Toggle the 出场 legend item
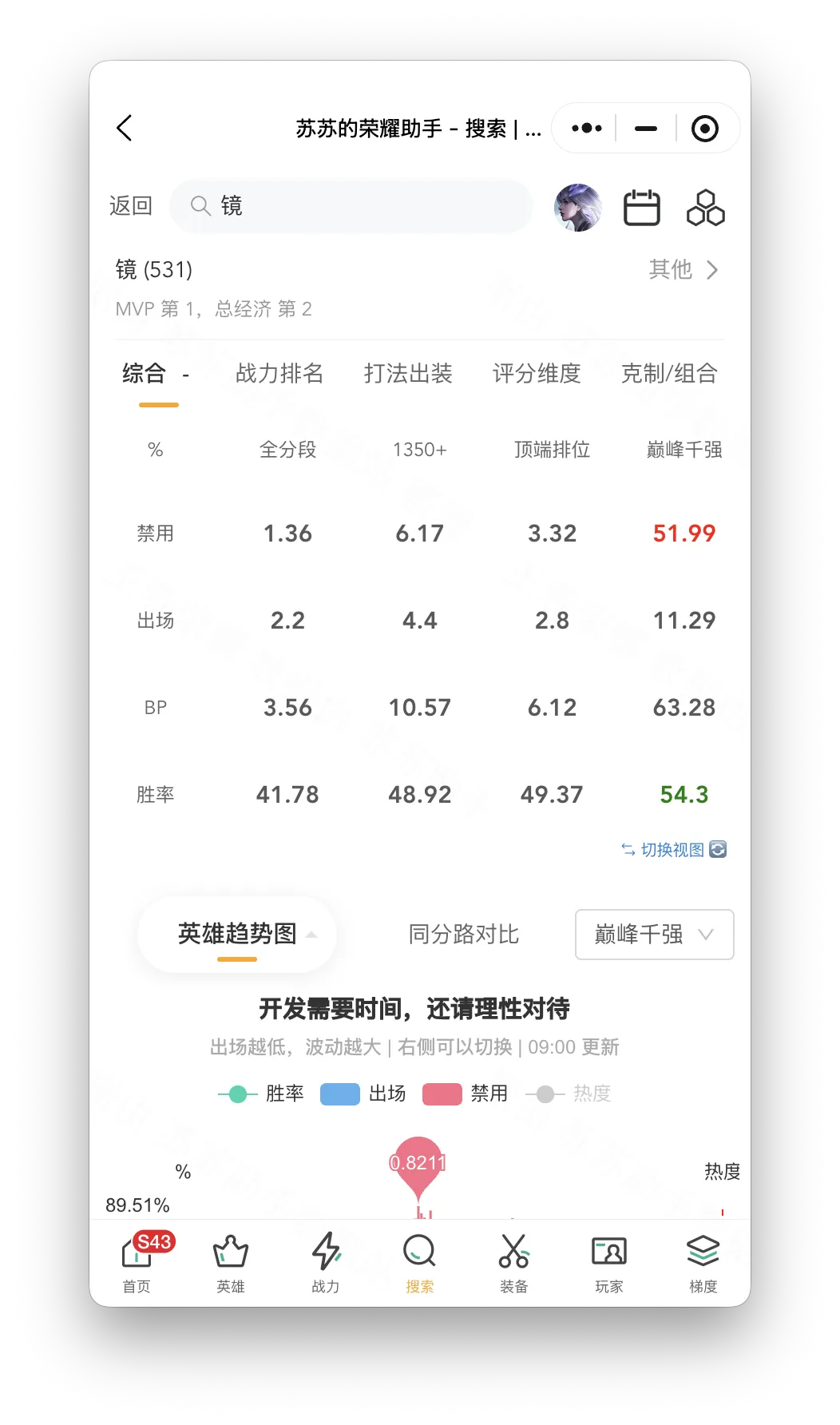 pyautogui.click(x=362, y=1094)
